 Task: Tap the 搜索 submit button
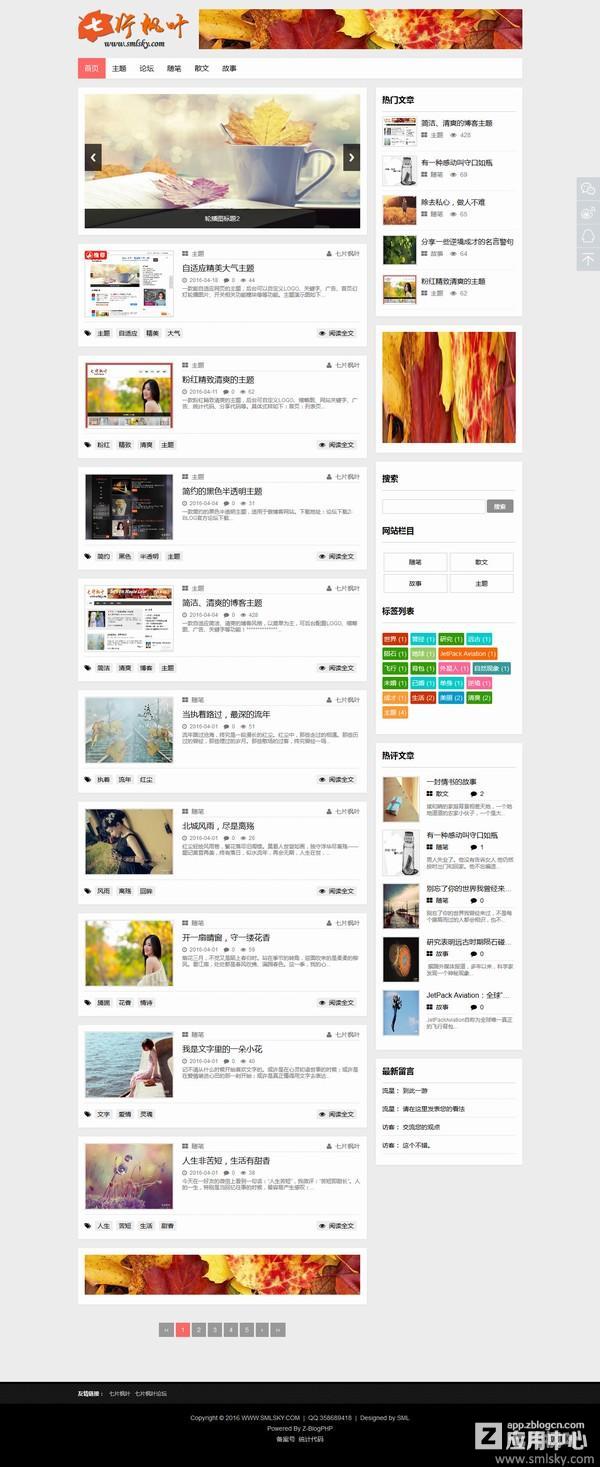pos(500,507)
